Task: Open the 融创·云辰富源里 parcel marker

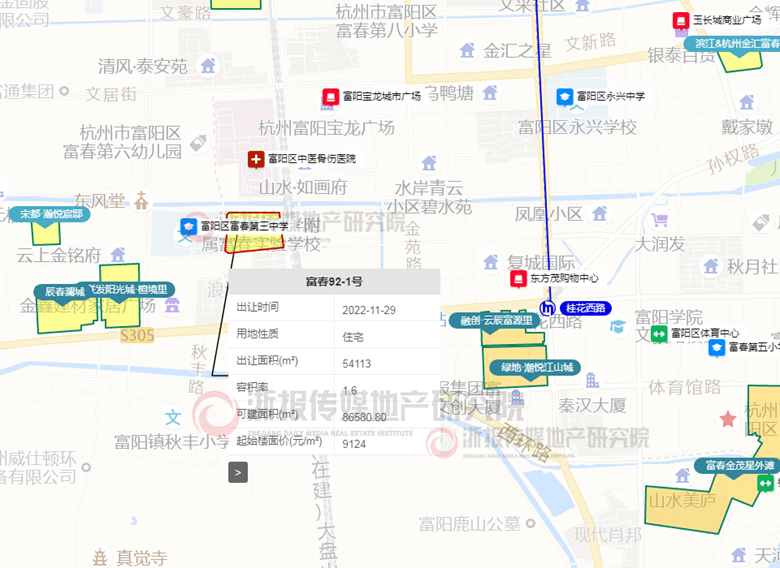Action: (x=494, y=321)
